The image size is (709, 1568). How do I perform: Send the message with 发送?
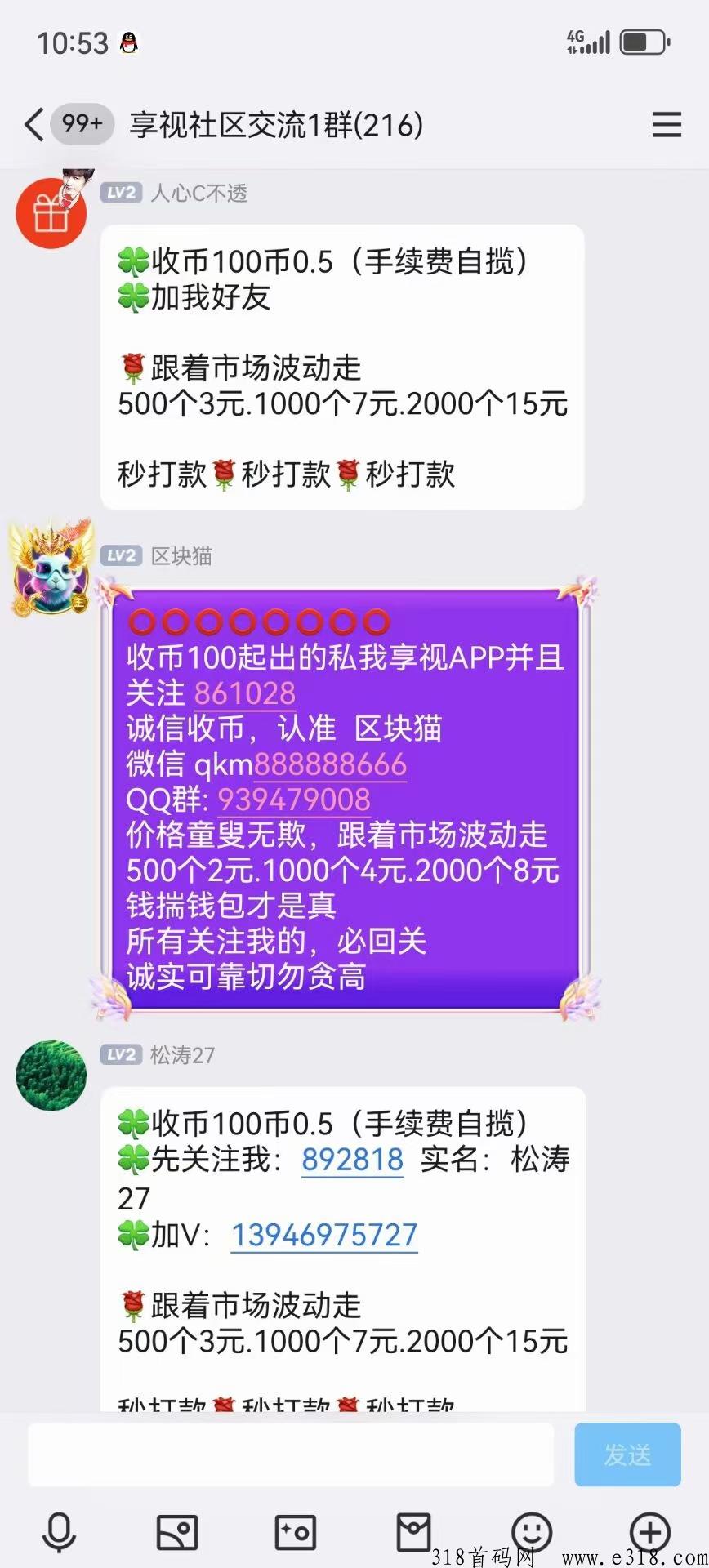pos(627,1454)
